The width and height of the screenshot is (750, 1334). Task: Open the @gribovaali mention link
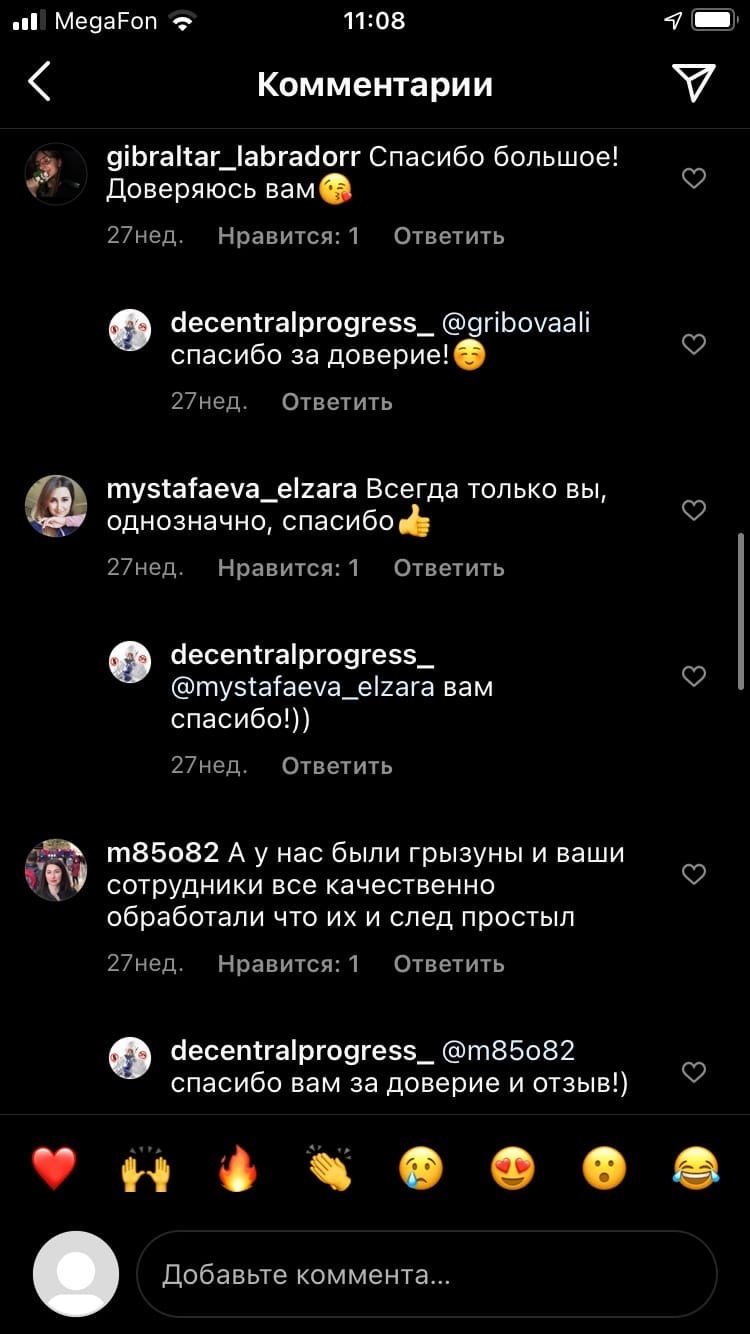(516, 322)
